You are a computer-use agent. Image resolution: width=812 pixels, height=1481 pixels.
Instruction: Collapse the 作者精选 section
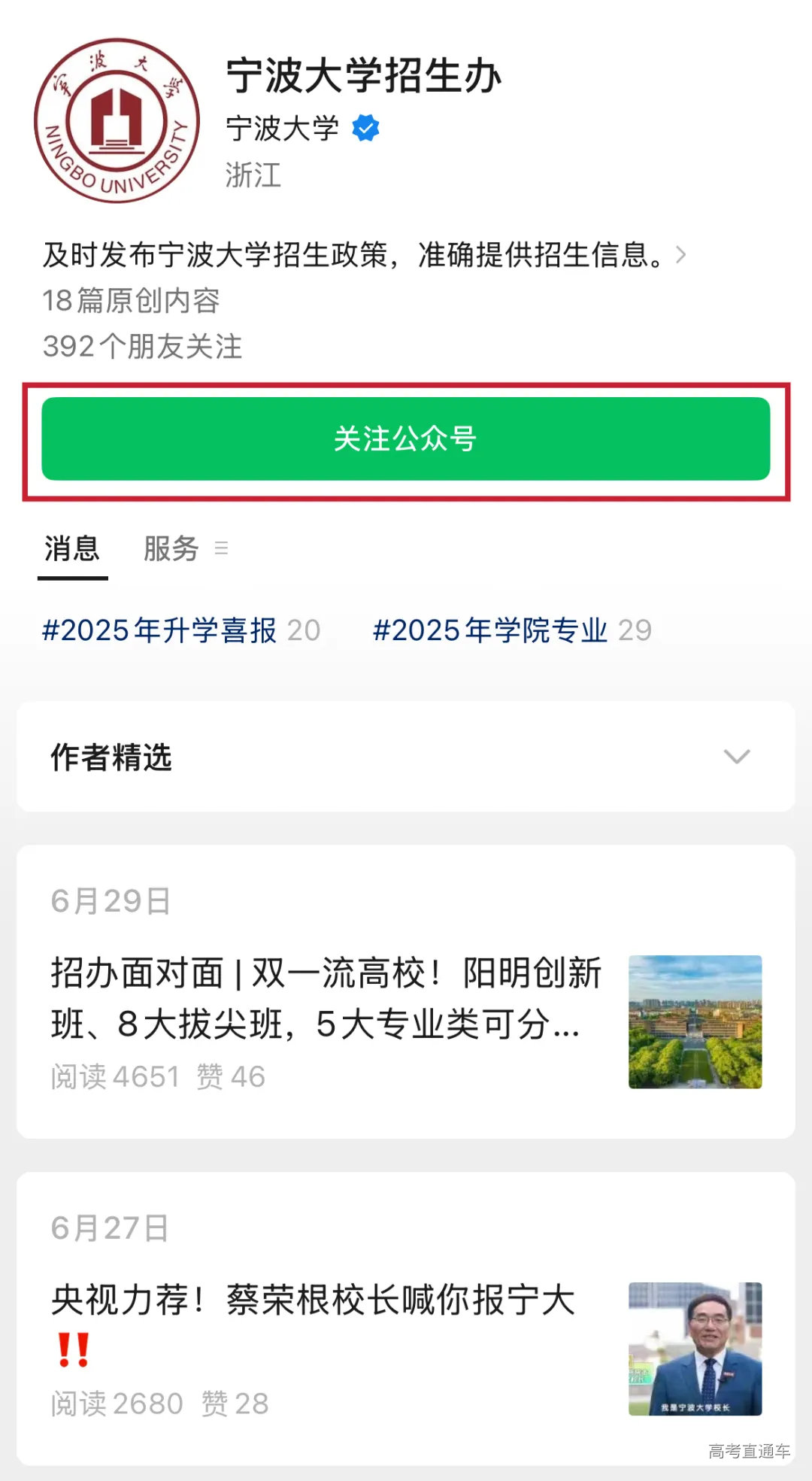point(735,757)
